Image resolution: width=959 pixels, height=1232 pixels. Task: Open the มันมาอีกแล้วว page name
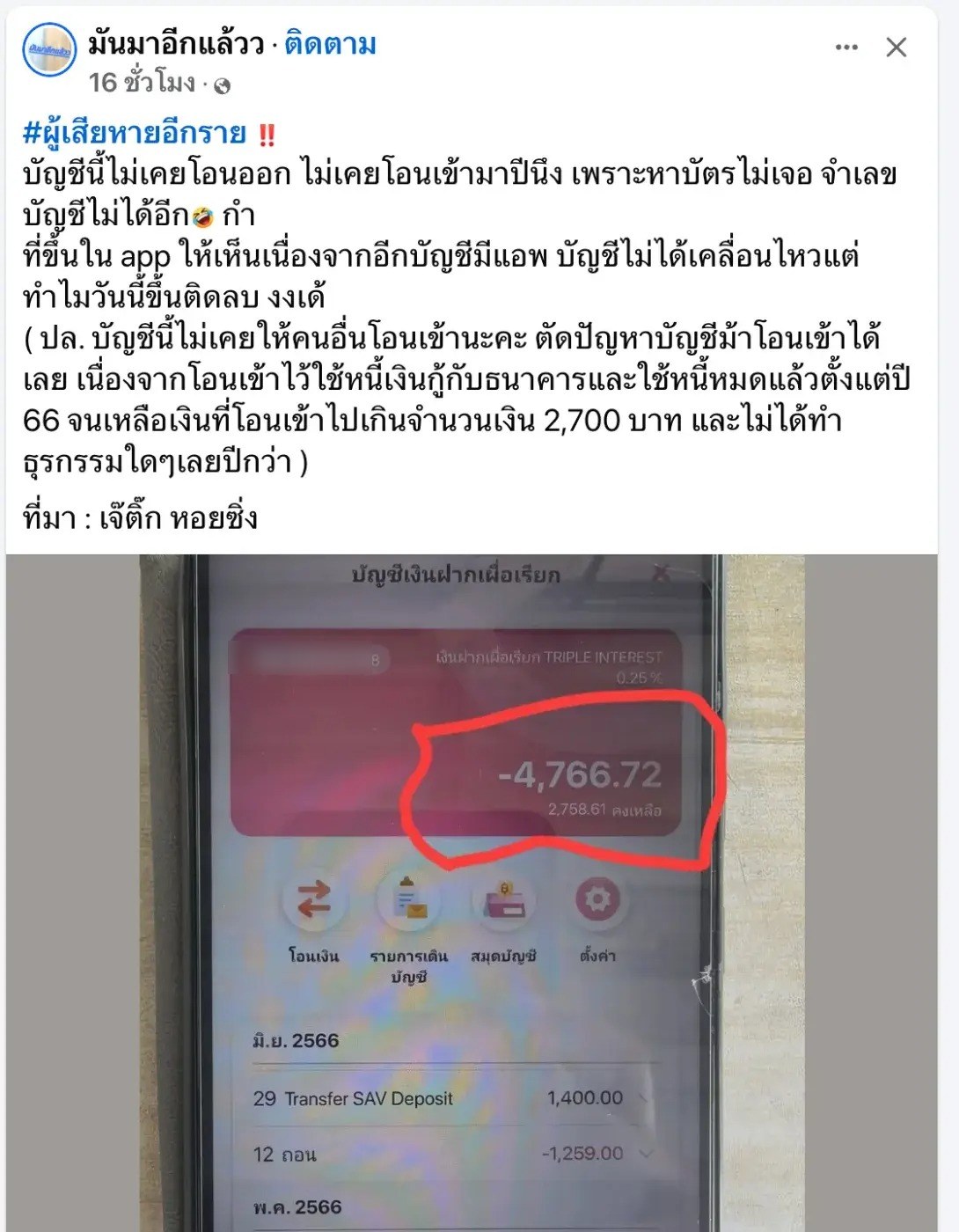[176, 44]
